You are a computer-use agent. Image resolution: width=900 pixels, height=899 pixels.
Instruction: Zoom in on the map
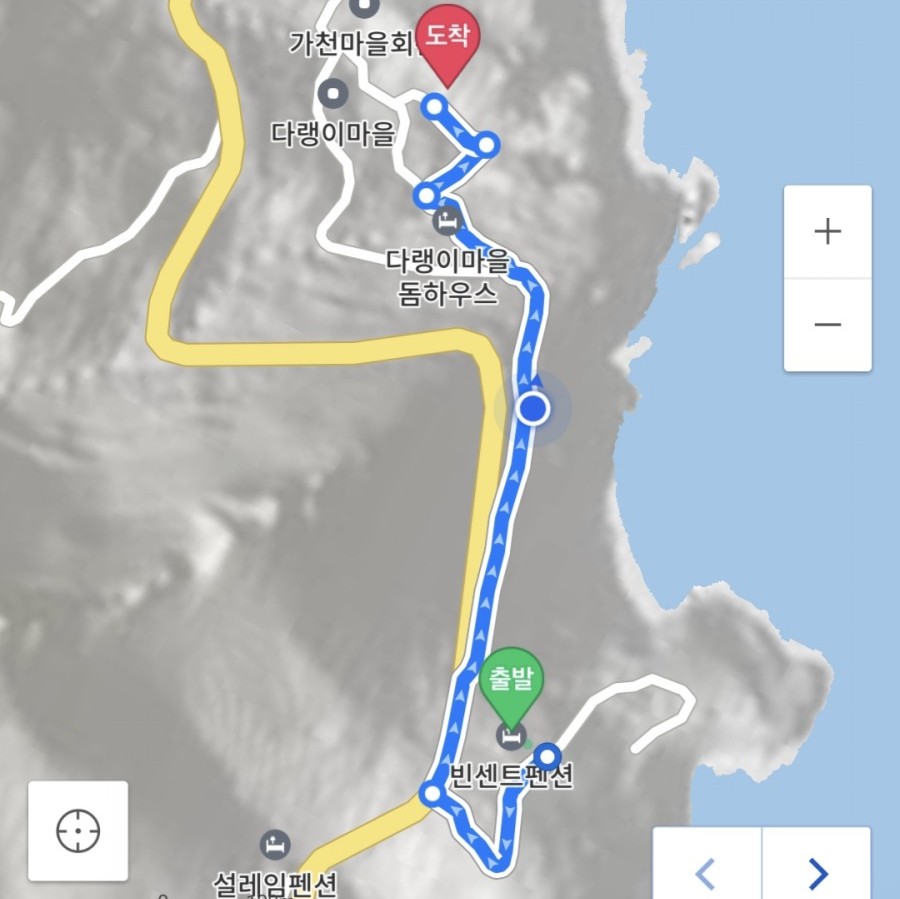[827, 232]
